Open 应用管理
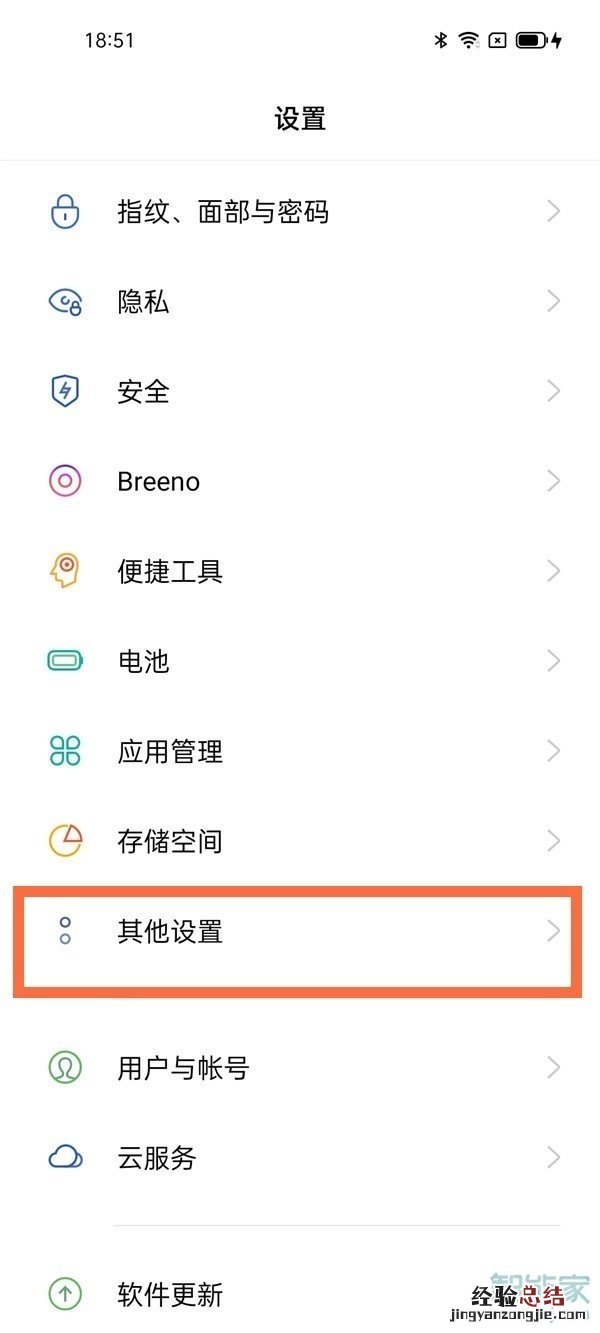This screenshot has width=600, height=1333. coord(170,752)
